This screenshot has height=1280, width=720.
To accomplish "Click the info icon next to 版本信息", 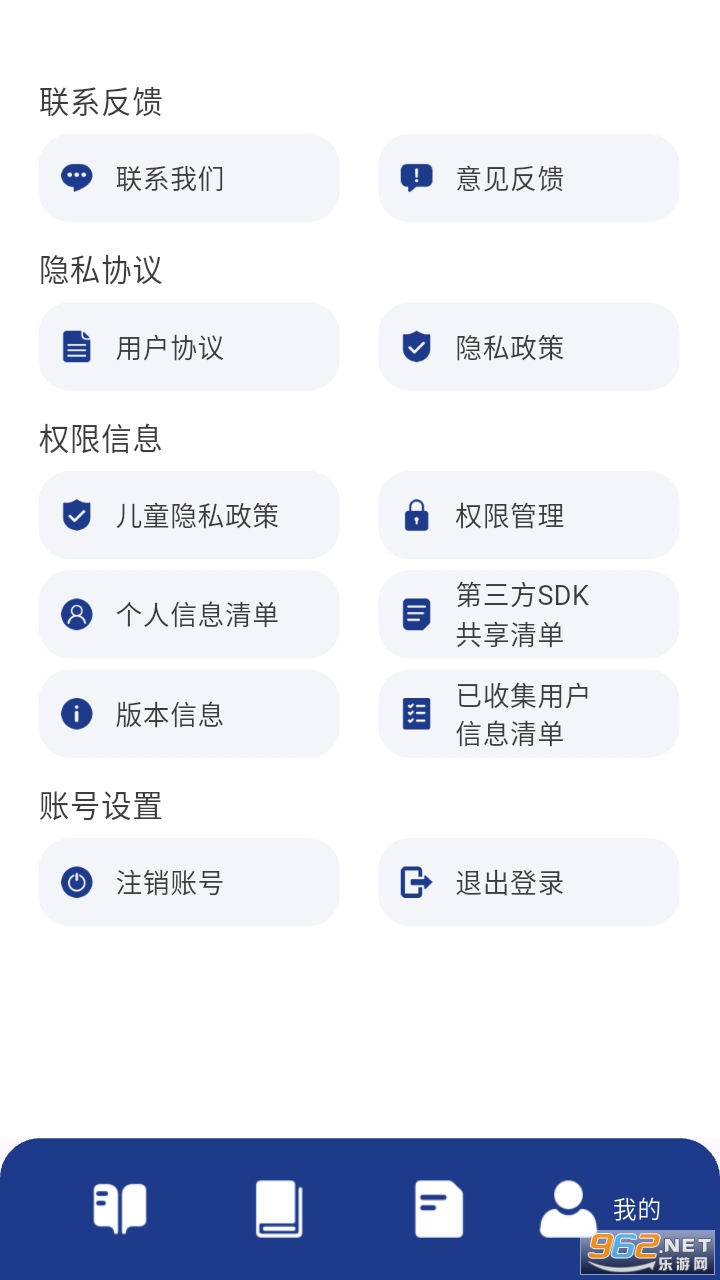I will [x=76, y=713].
